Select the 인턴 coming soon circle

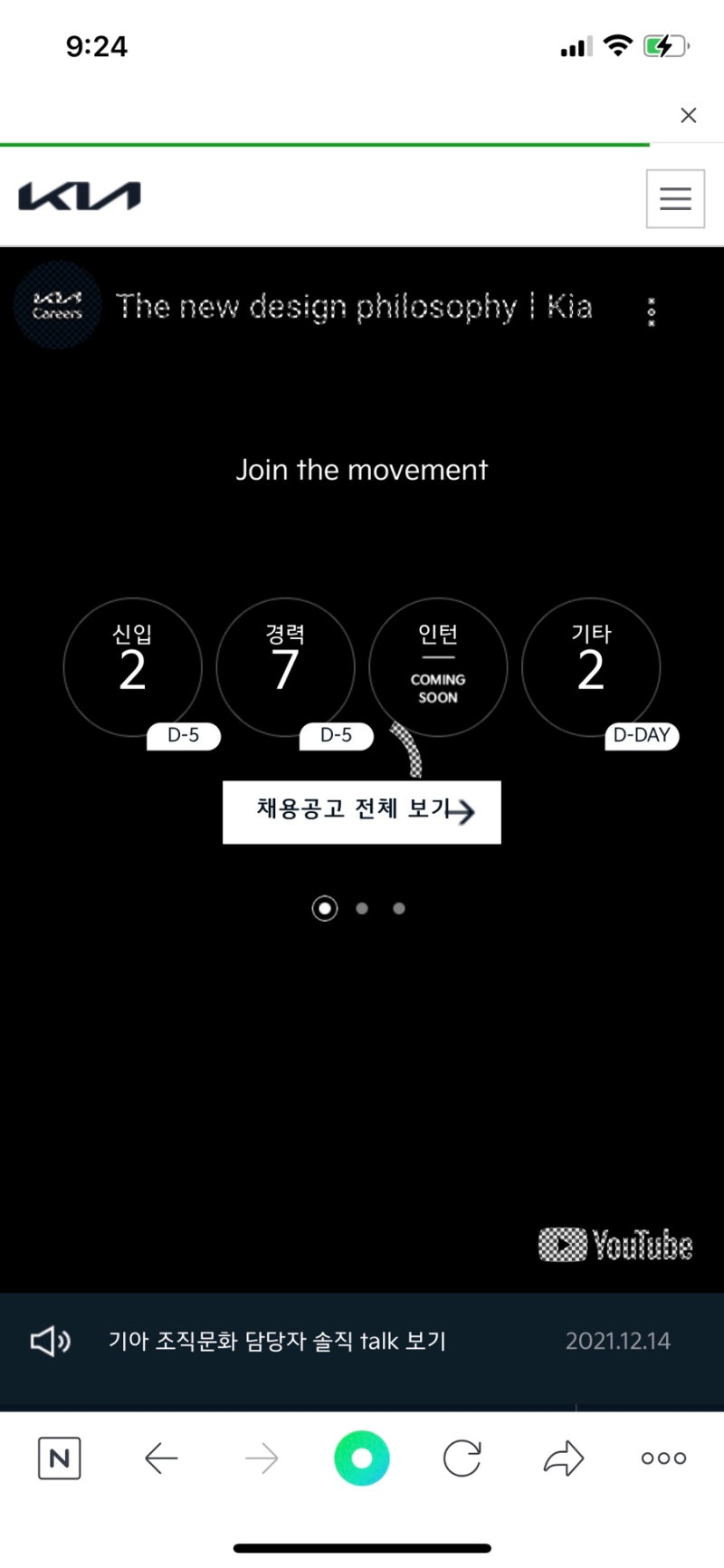point(438,667)
